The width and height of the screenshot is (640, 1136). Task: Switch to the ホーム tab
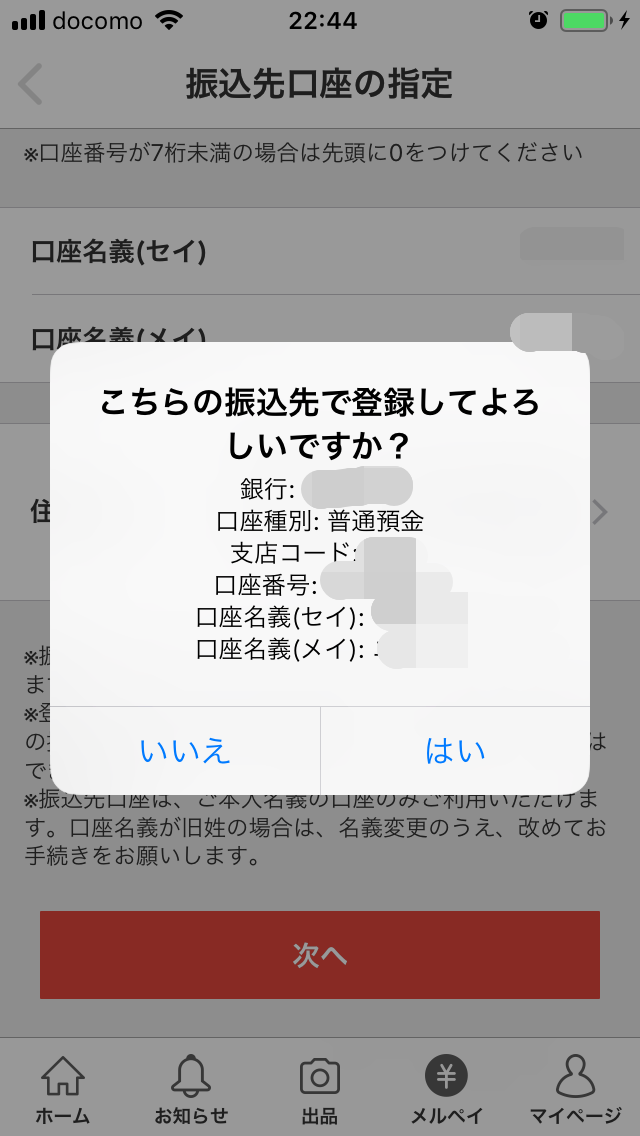62,1090
